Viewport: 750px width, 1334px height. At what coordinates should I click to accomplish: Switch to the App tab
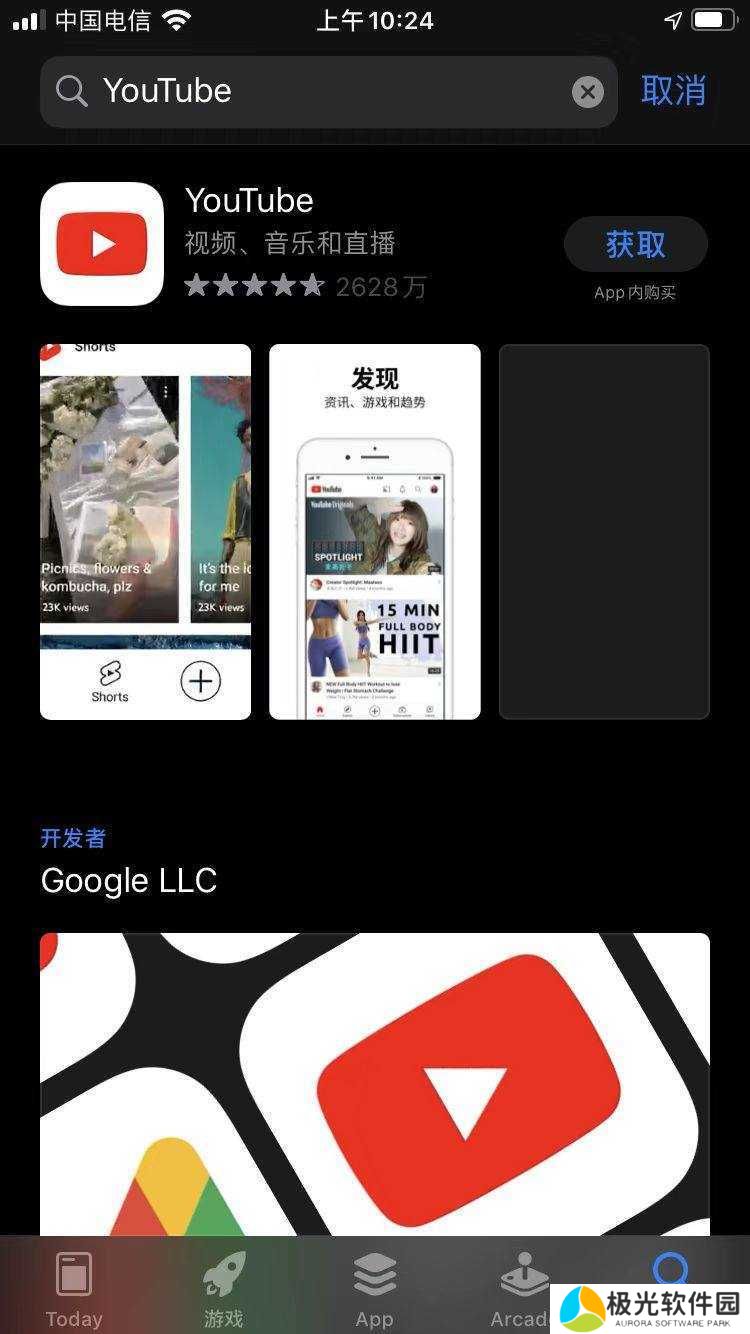pyautogui.click(x=375, y=1289)
